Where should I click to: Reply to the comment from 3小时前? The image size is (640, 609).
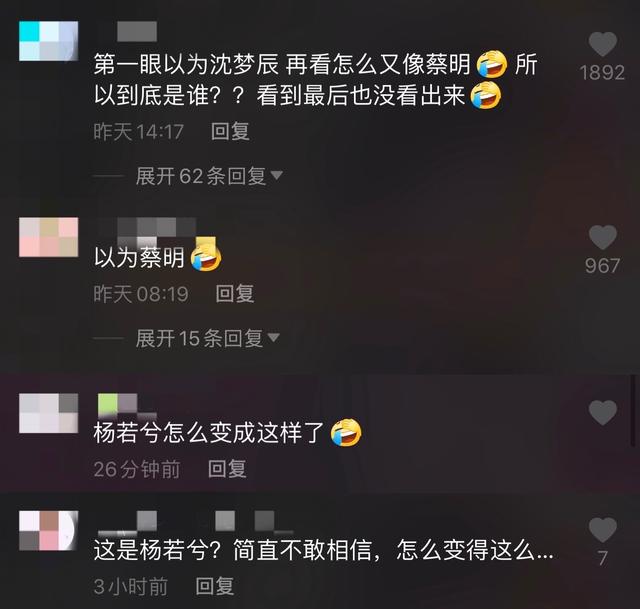(x=214, y=586)
